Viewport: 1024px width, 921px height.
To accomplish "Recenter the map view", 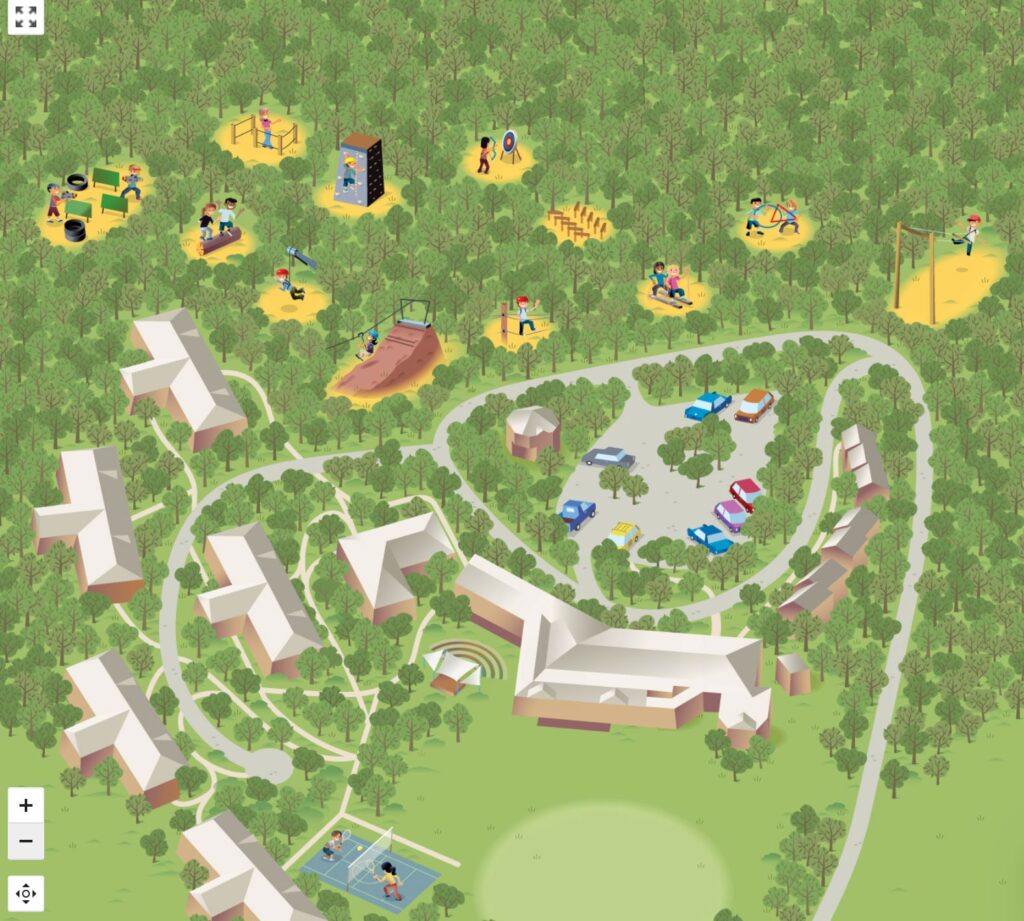I will [x=26, y=893].
